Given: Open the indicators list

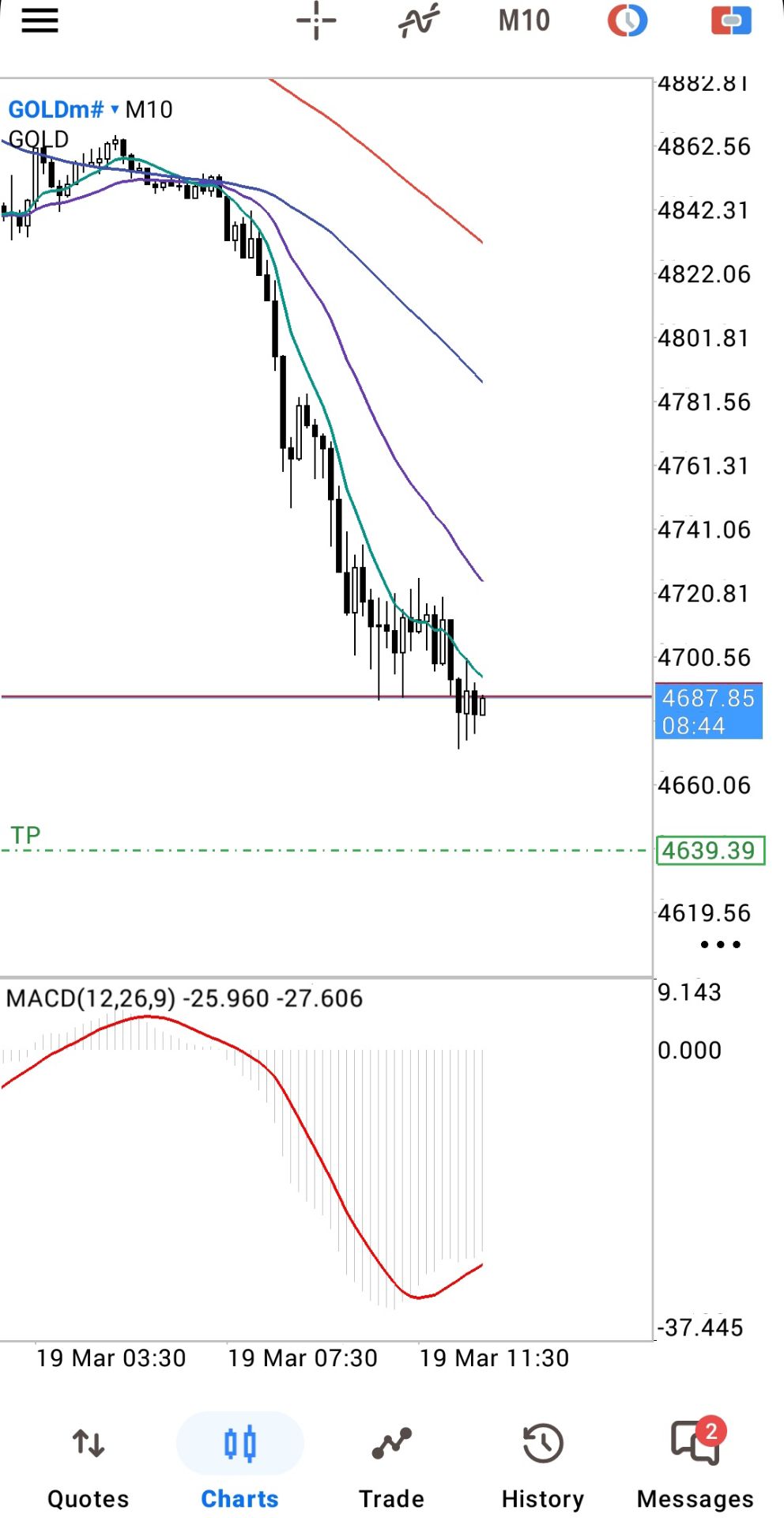Looking at the screenshot, I should click(418, 21).
